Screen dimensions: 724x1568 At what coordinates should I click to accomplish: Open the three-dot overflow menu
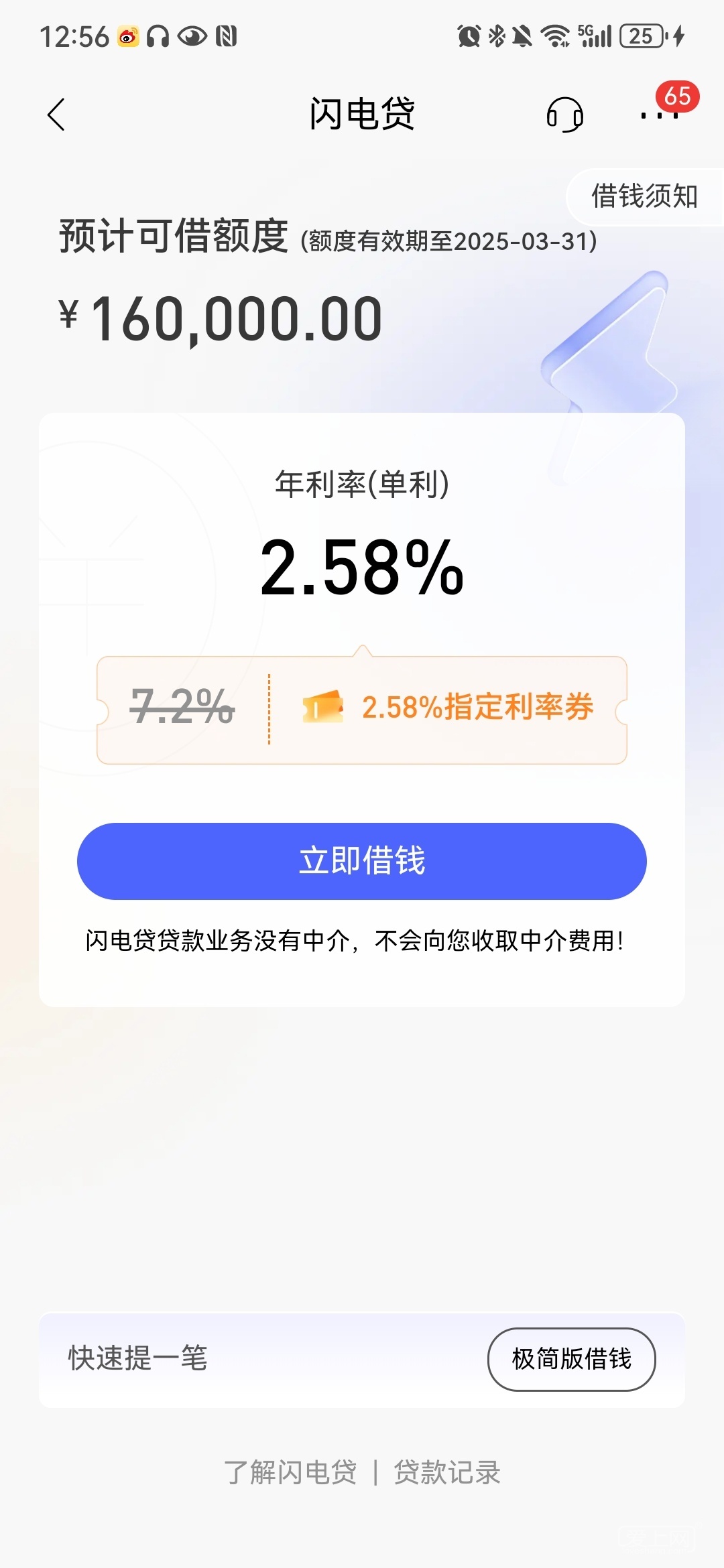pos(660,115)
